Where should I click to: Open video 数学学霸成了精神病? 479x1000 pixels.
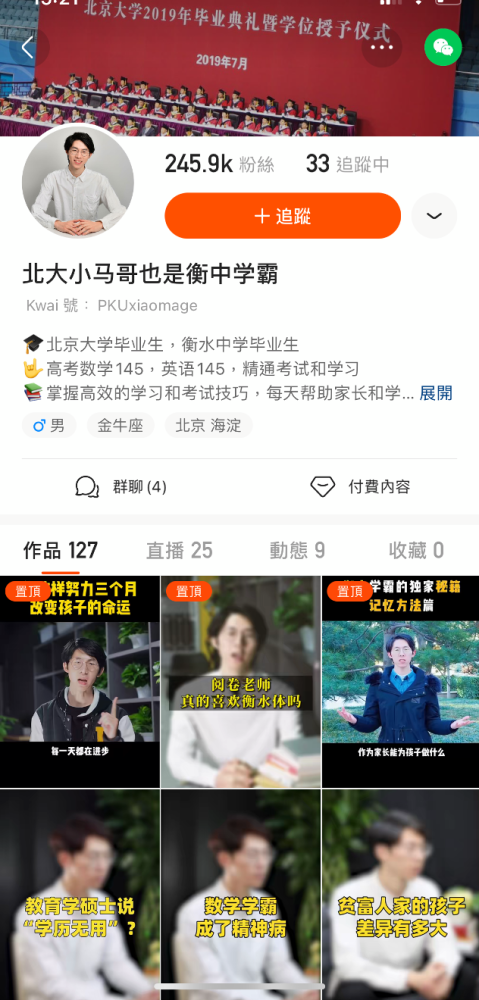[x=240, y=895]
